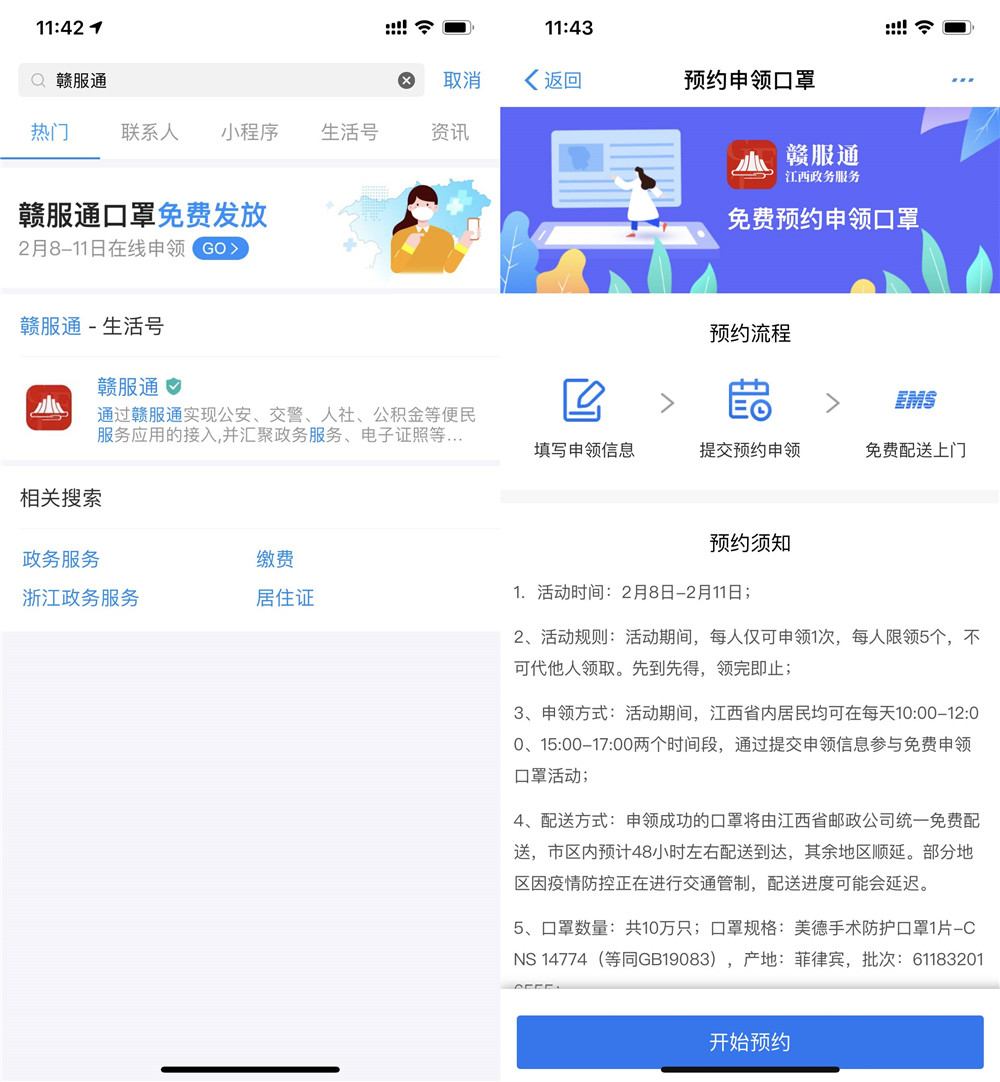This screenshot has height=1082, width=1000.
Task: Tap GO on the 口罩免费发放 banner
Action: (x=220, y=249)
